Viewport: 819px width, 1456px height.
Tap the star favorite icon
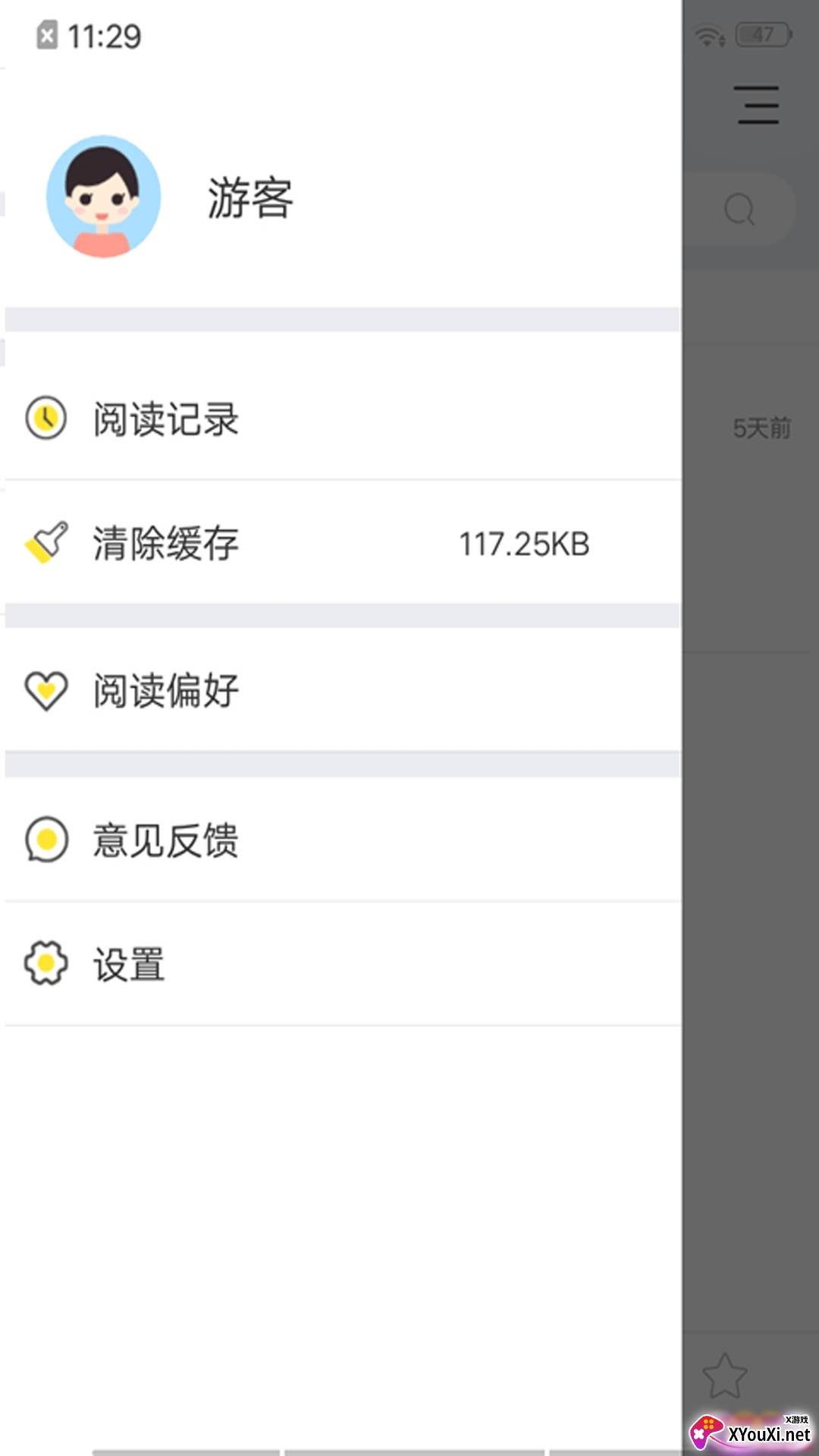tap(725, 1376)
